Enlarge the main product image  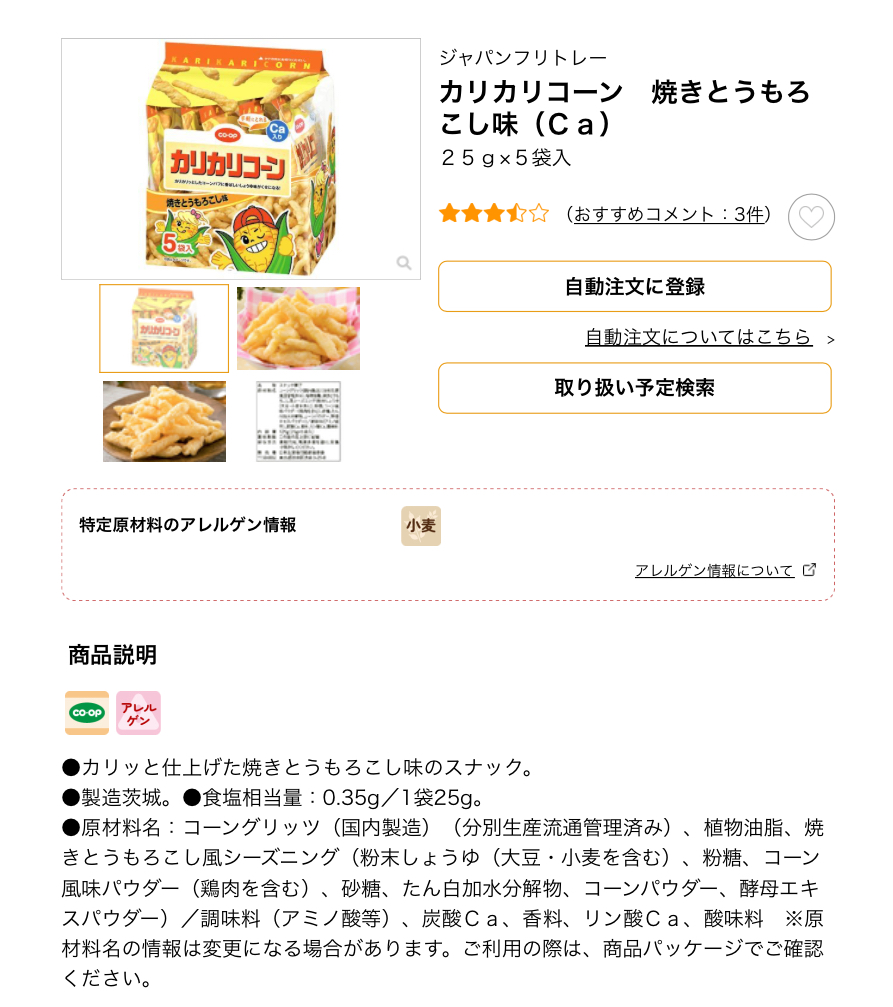click(x=241, y=159)
